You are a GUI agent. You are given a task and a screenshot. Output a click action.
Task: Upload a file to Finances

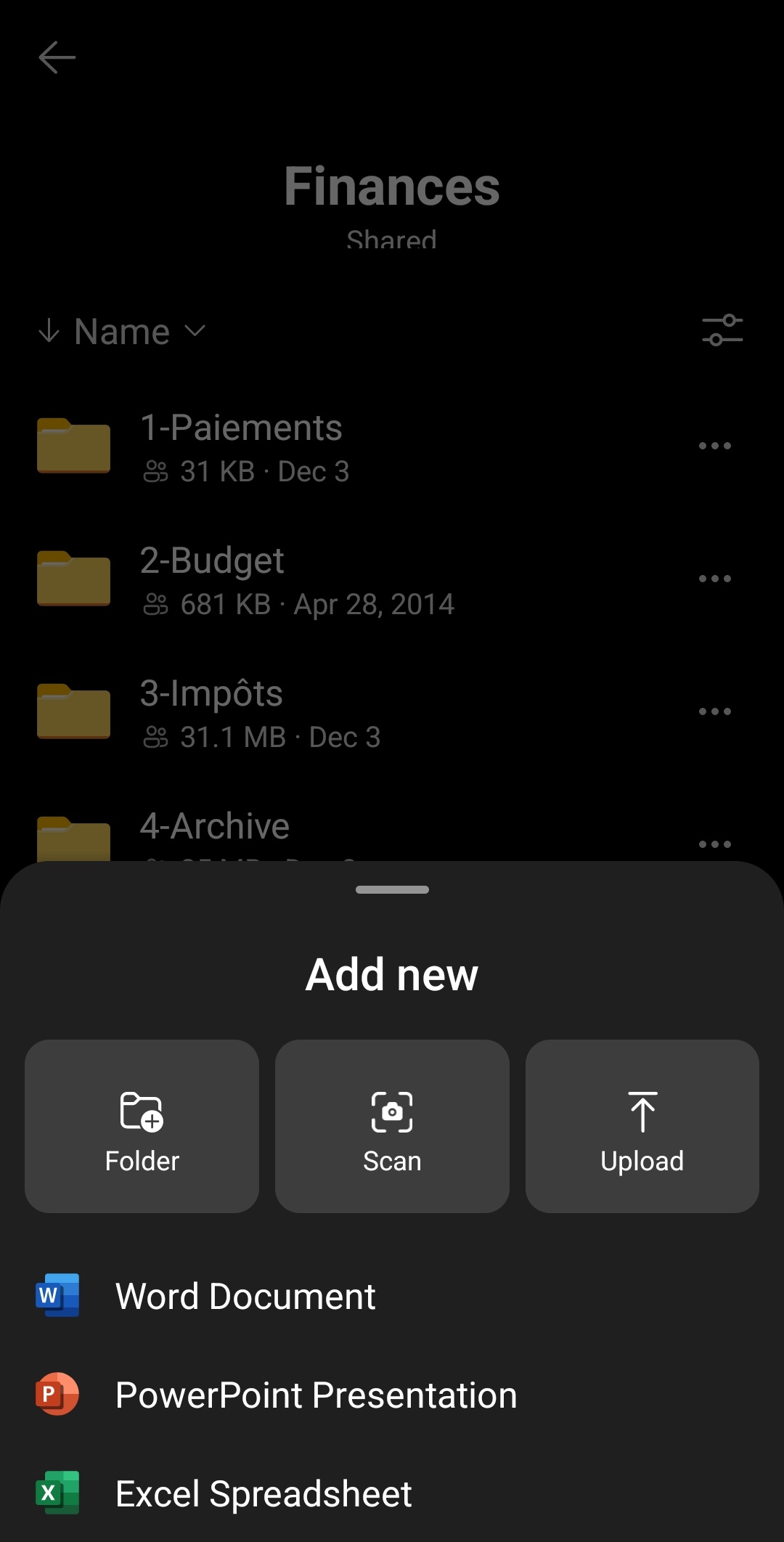[x=642, y=1126]
